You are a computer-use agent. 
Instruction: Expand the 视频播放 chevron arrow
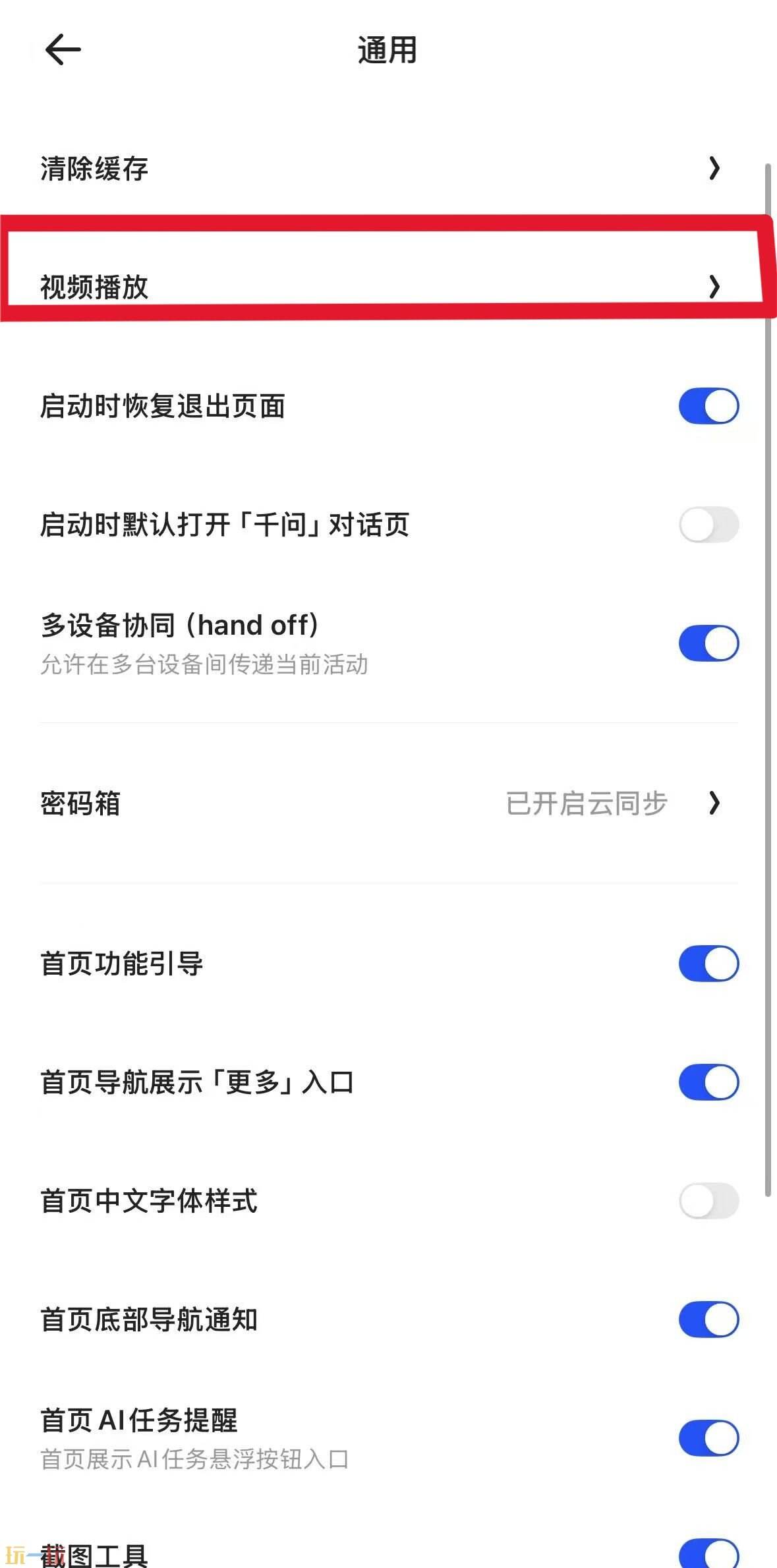[x=716, y=287]
